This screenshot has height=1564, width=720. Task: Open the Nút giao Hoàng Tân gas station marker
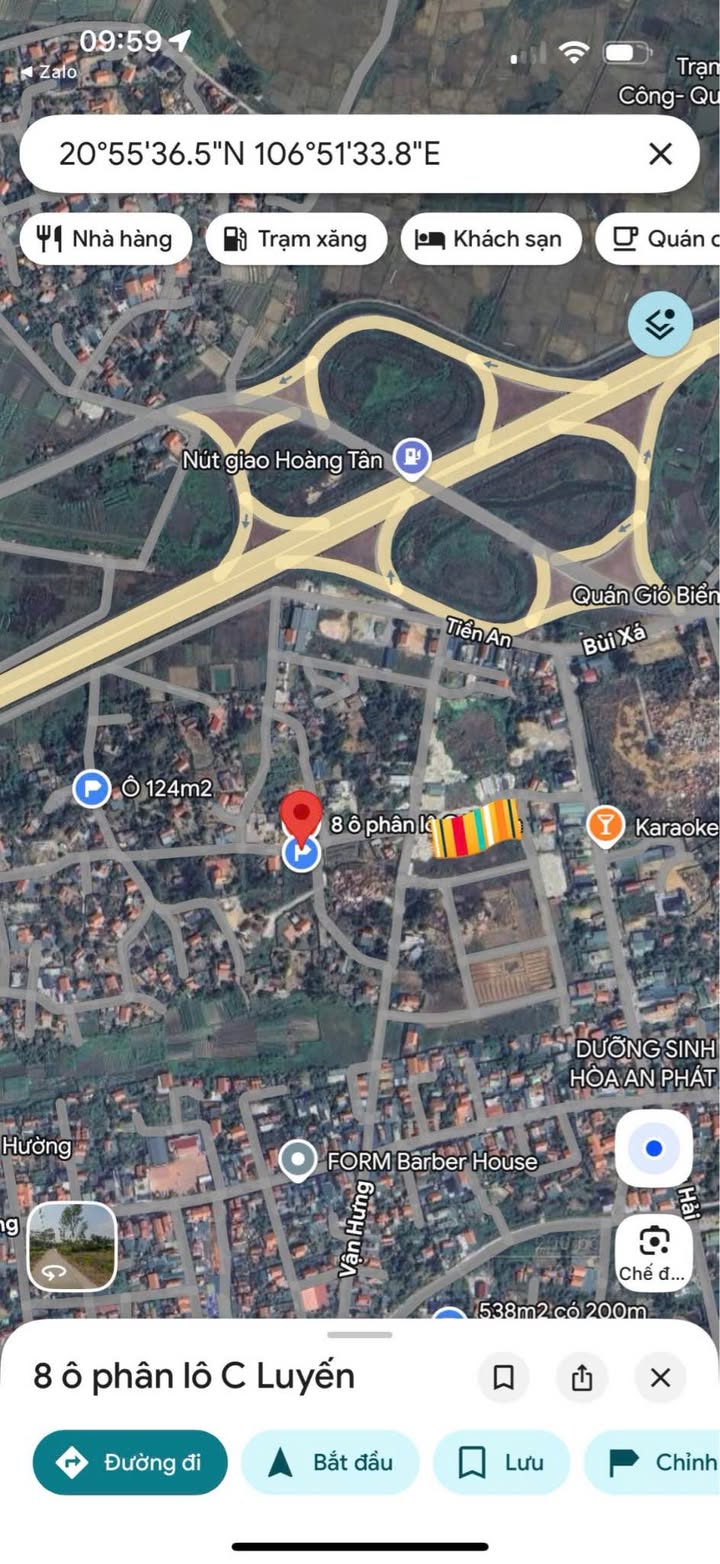(411, 459)
